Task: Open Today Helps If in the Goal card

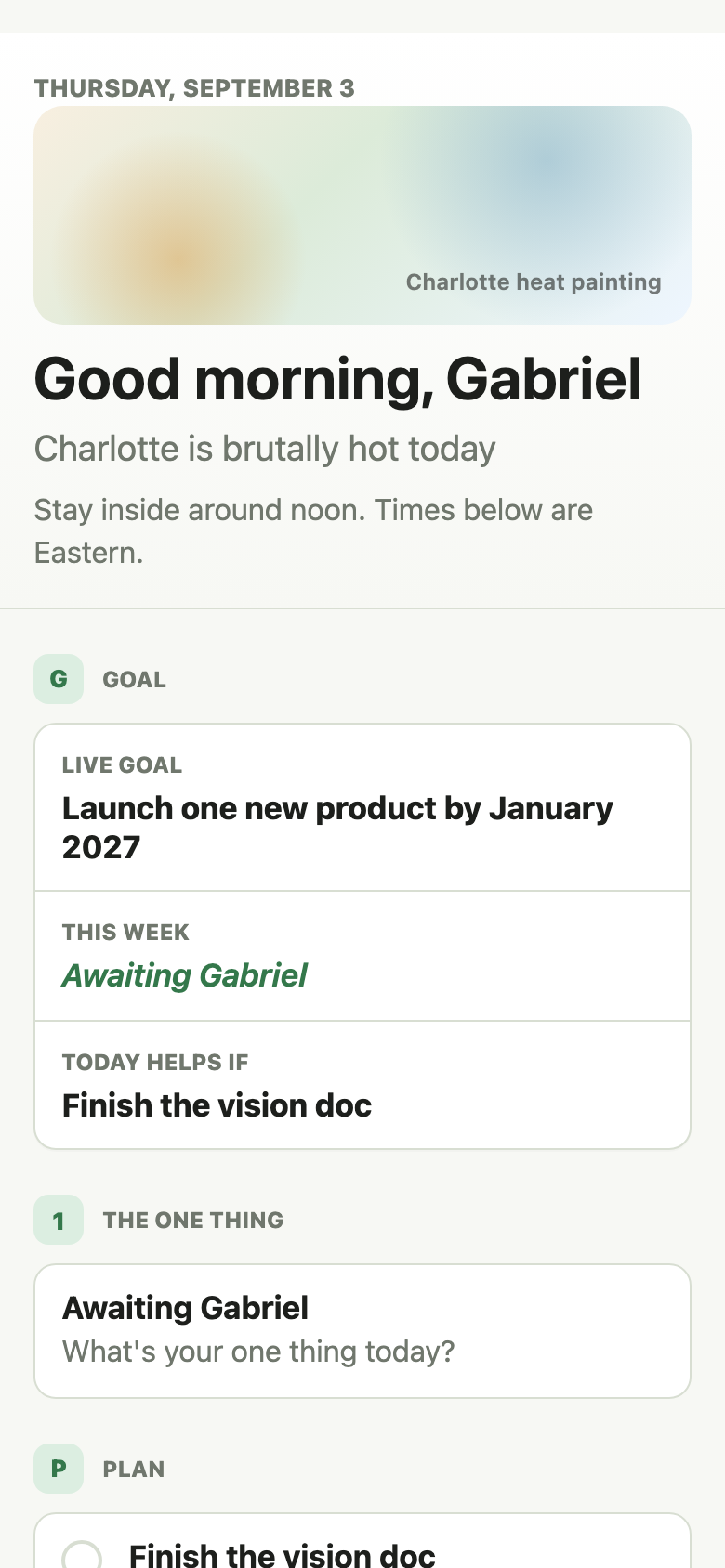Action: coord(362,1085)
